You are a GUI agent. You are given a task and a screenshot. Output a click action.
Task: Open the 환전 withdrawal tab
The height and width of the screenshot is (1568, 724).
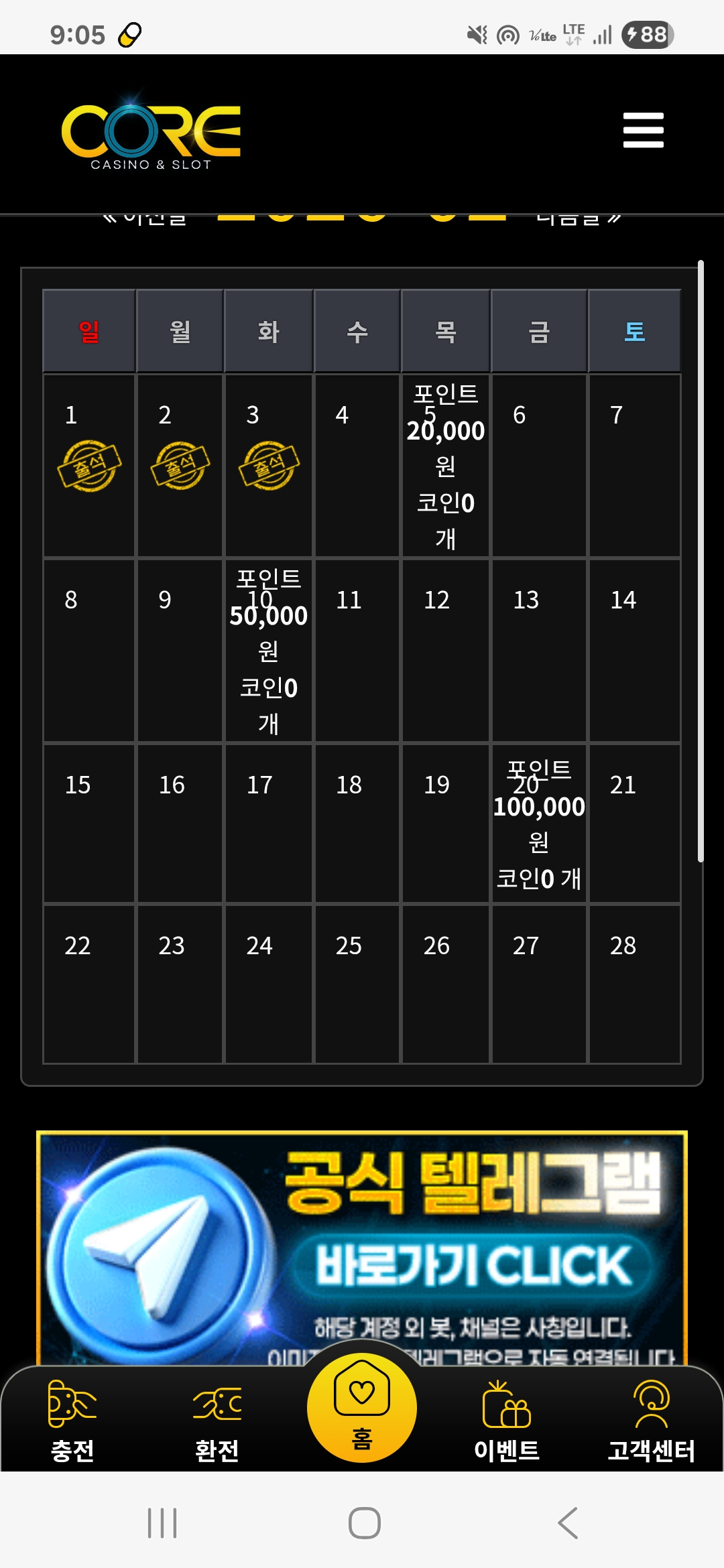tap(217, 1421)
